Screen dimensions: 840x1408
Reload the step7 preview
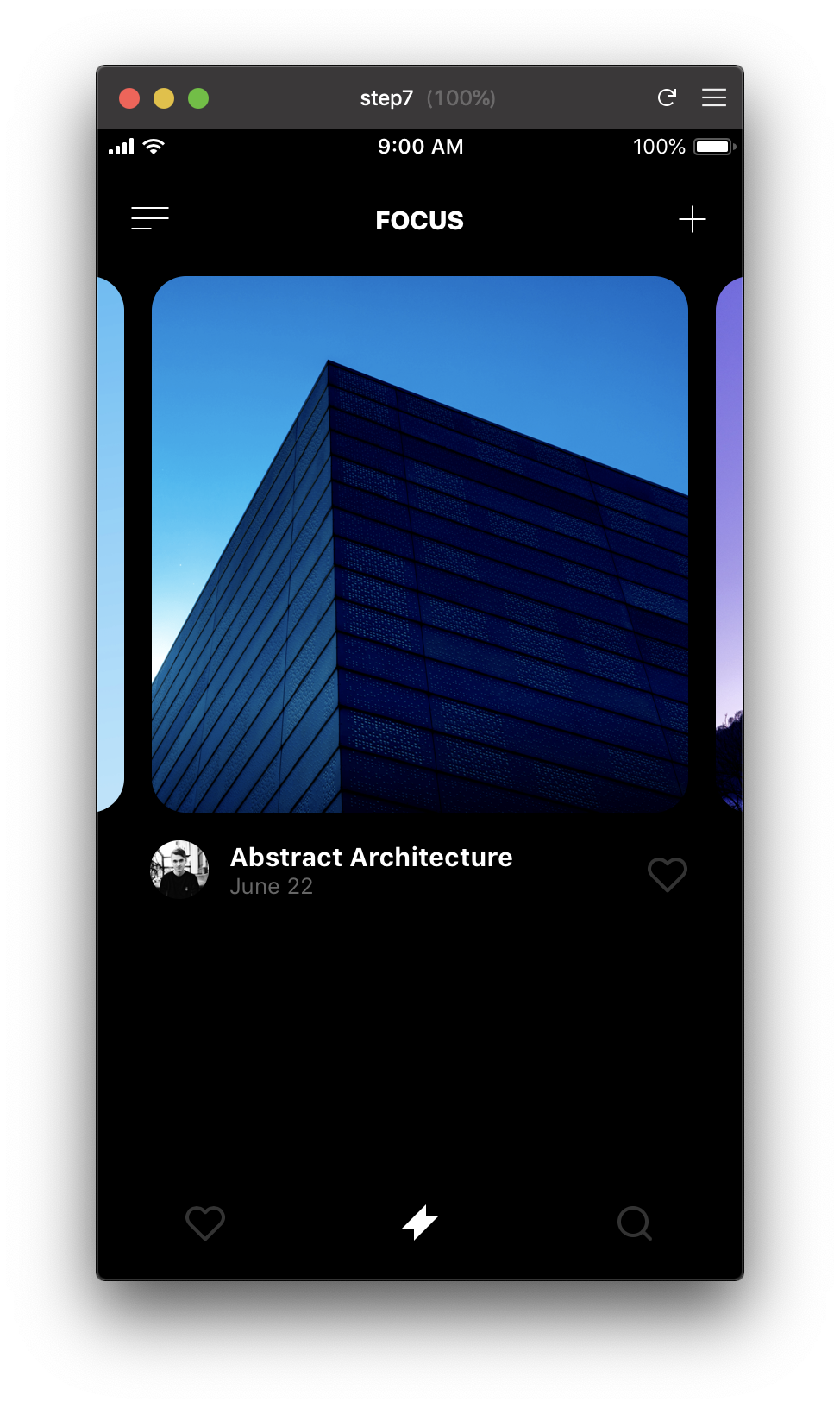(x=667, y=97)
